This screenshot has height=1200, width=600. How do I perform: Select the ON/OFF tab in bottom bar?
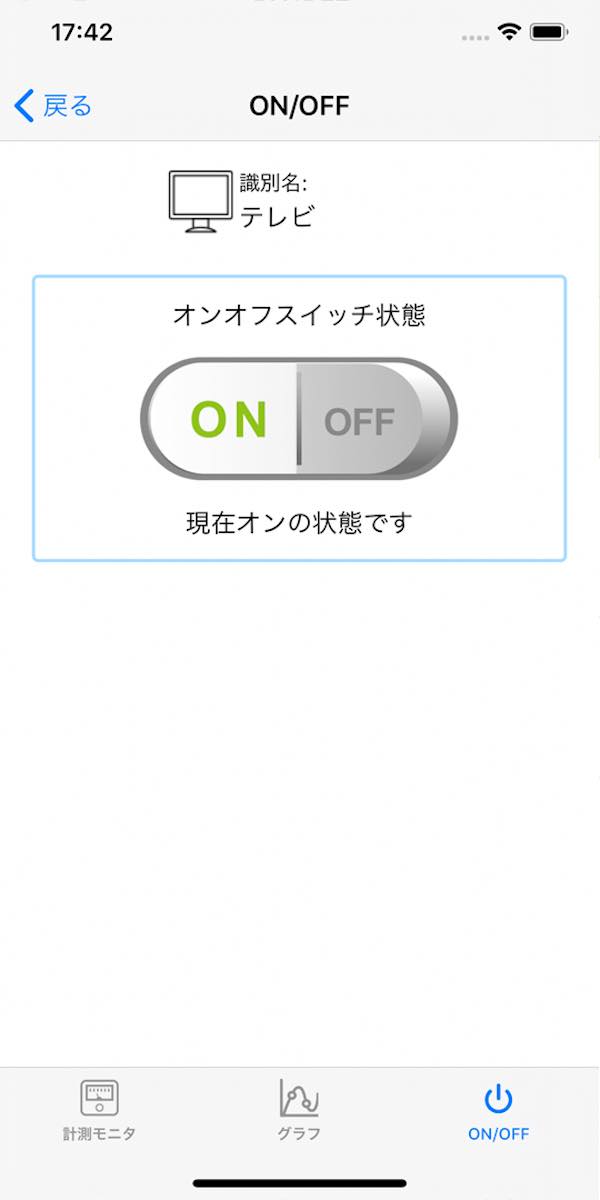point(498,1110)
